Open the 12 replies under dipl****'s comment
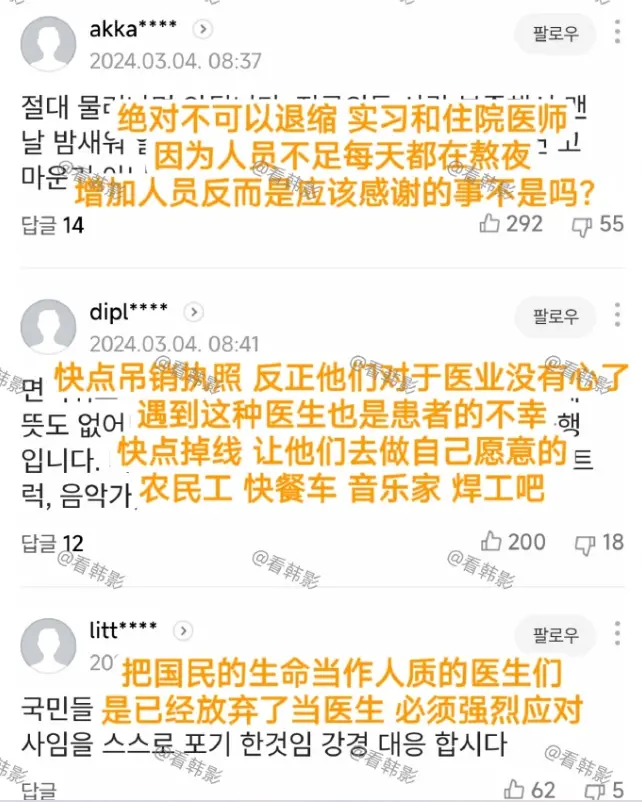642x802 pixels. pos(52,544)
